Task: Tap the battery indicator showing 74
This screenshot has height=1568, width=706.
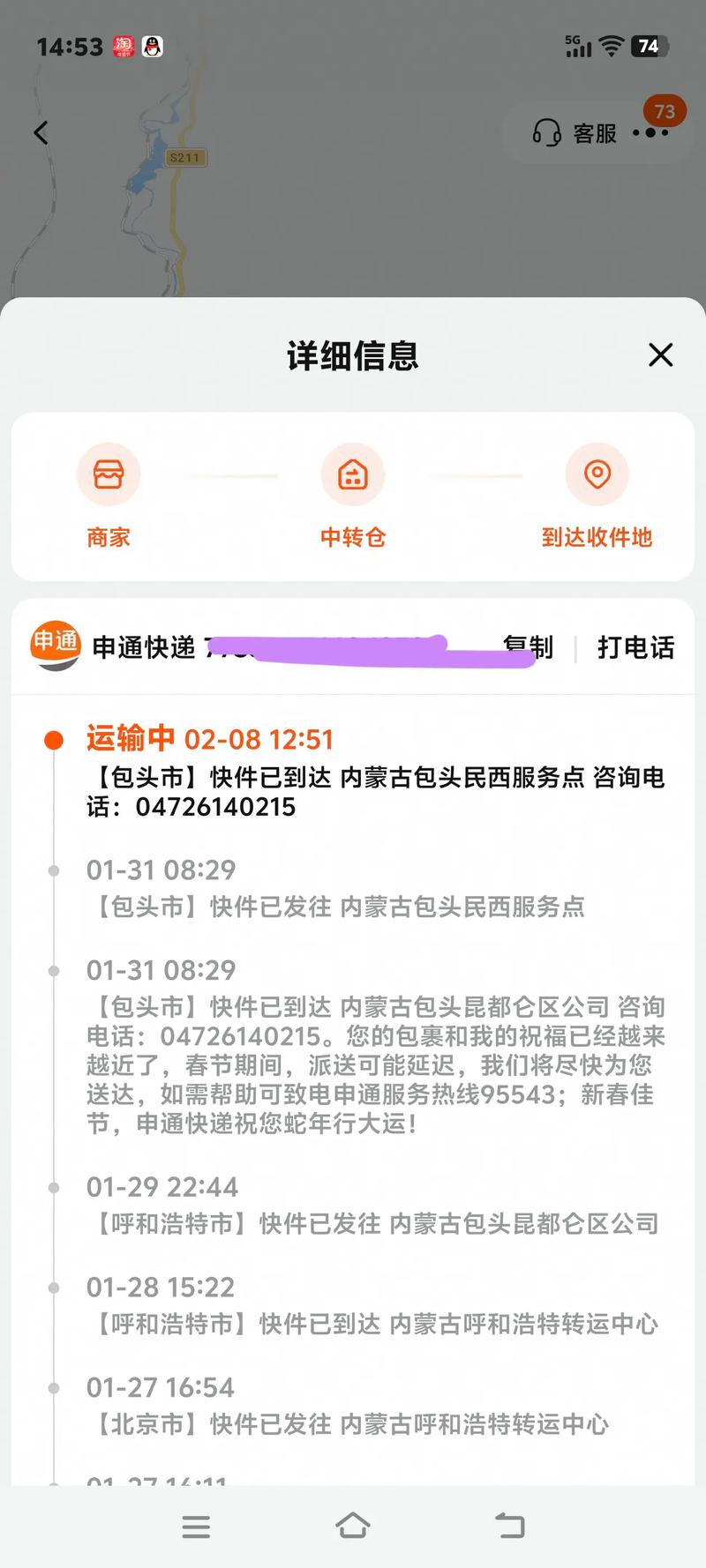Action: (647, 45)
